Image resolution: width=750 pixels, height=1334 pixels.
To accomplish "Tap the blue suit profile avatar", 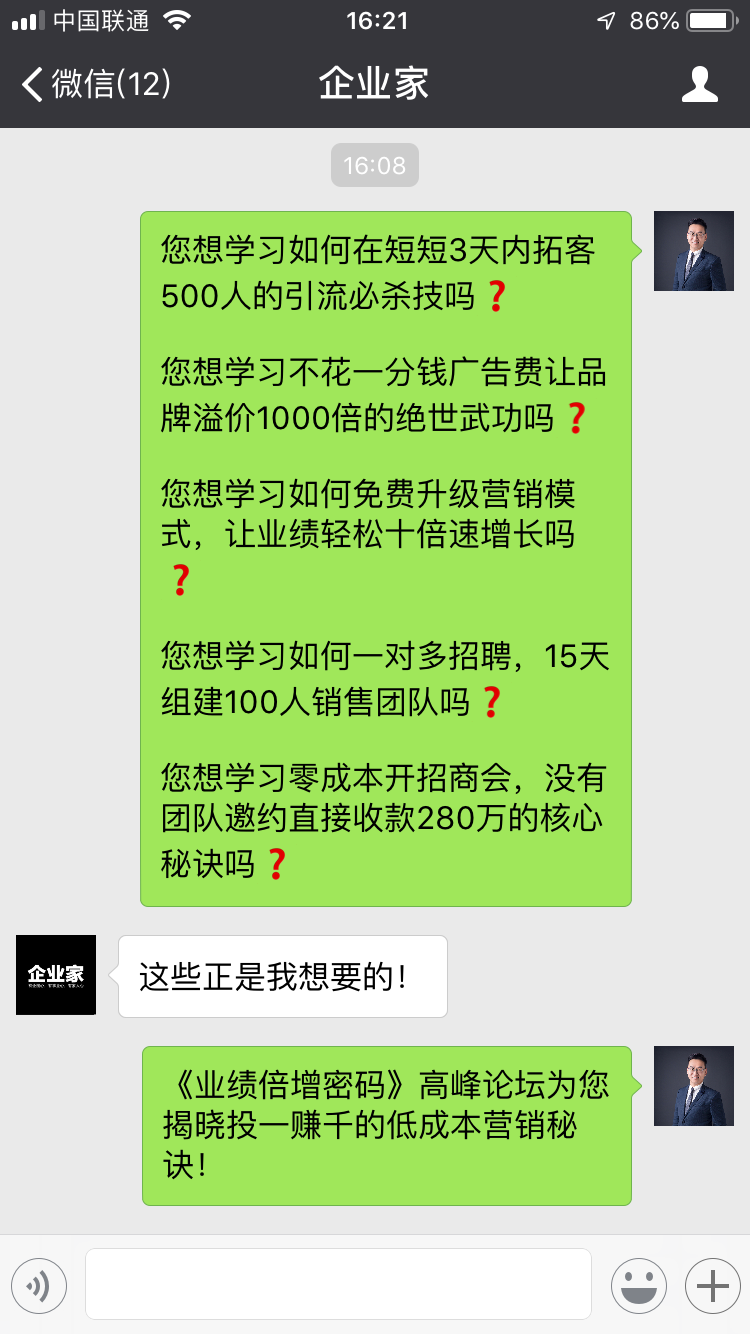I will pos(694,251).
